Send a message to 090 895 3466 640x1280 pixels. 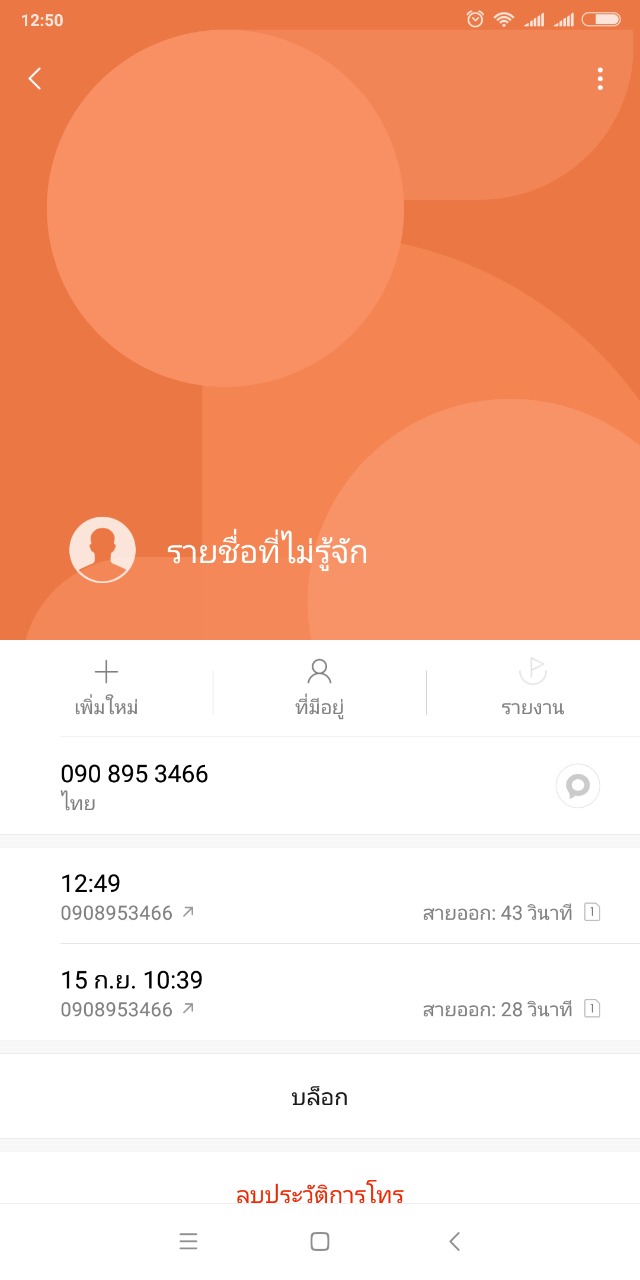[578, 786]
